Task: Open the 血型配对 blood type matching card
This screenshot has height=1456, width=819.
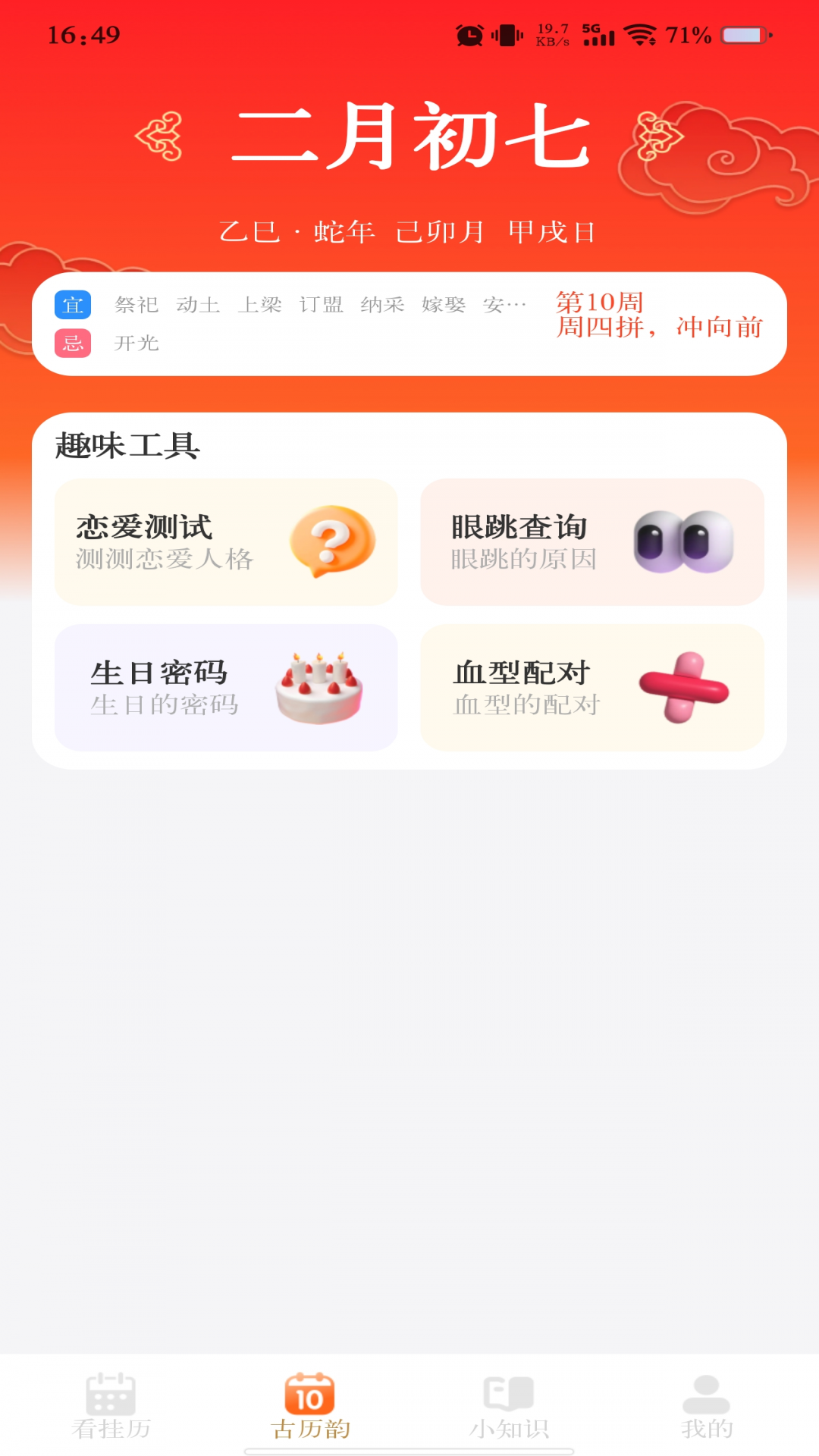Action: click(591, 686)
